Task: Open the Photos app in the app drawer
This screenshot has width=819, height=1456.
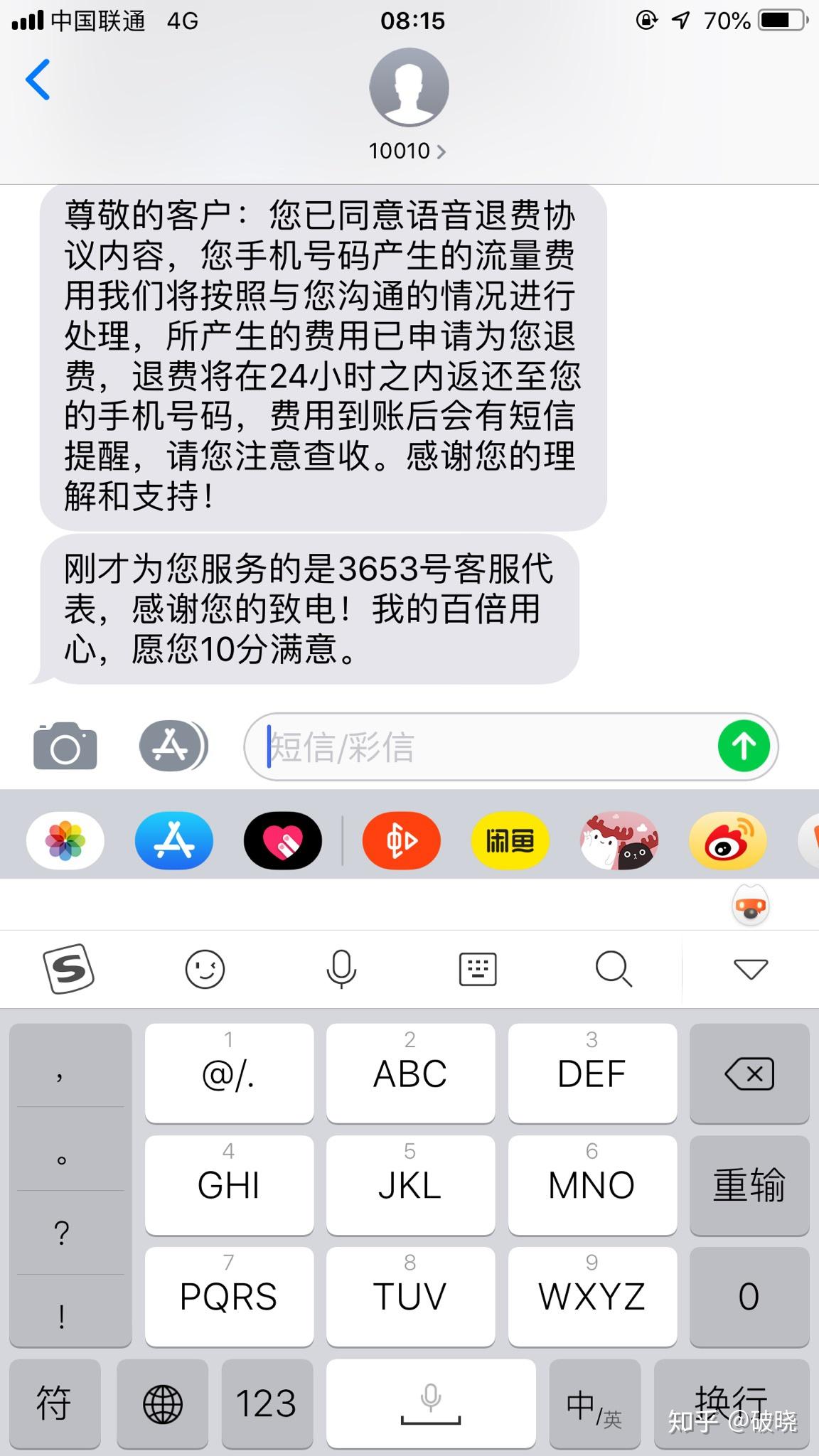Action: 63,840
